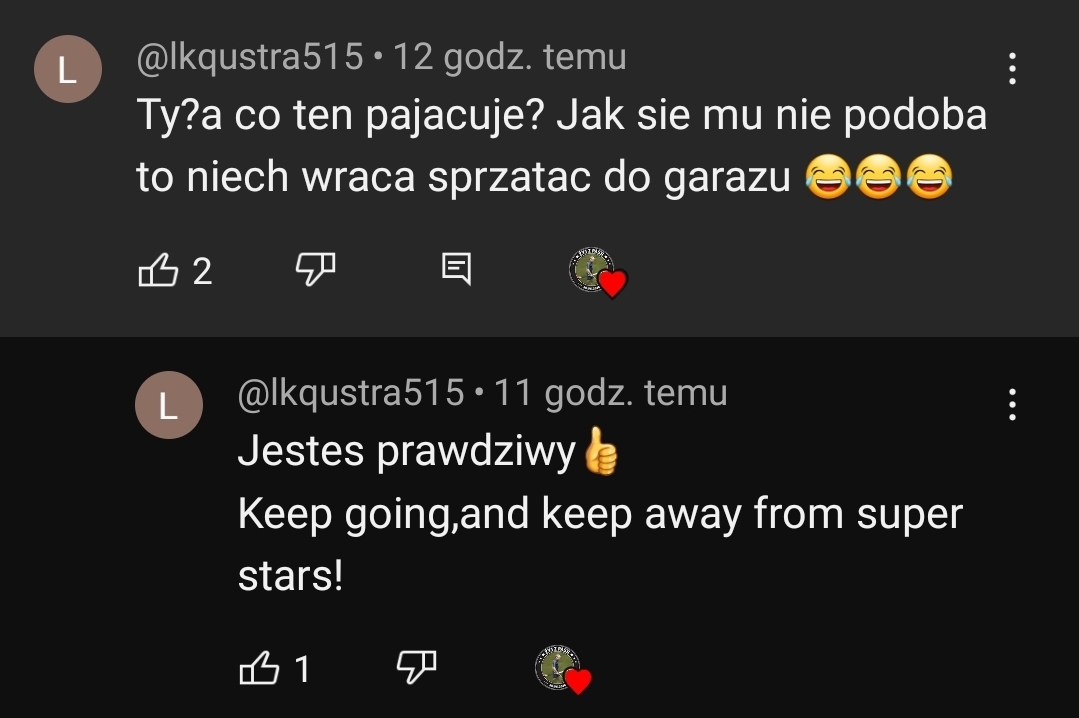Open replies for the 'Ty?a co ten pajacuje' comment
The height and width of the screenshot is (718, 1079).
coord(456,268)
